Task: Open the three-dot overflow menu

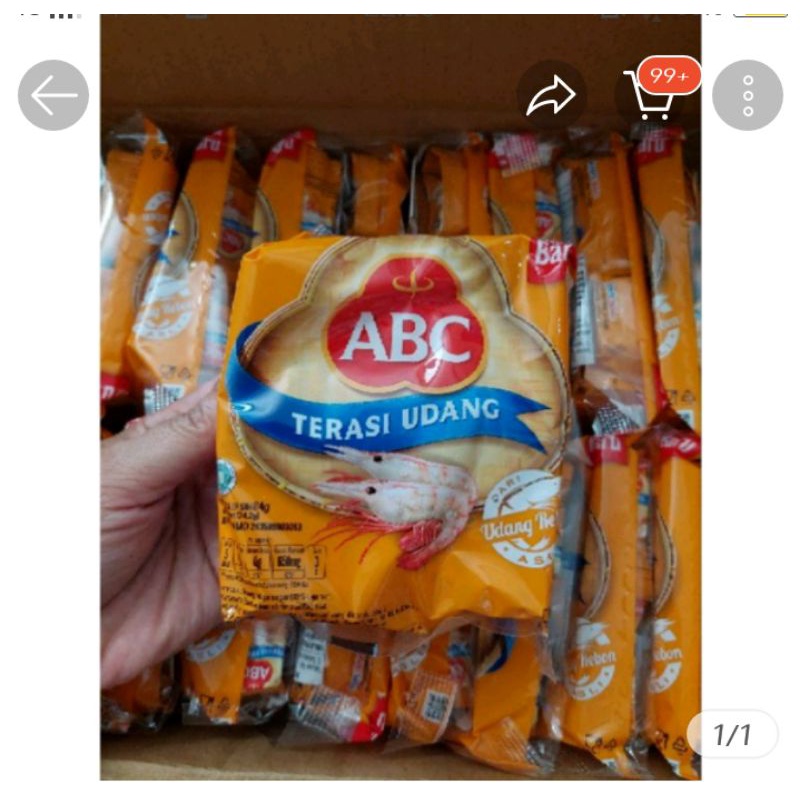Action: pos(747,96)
